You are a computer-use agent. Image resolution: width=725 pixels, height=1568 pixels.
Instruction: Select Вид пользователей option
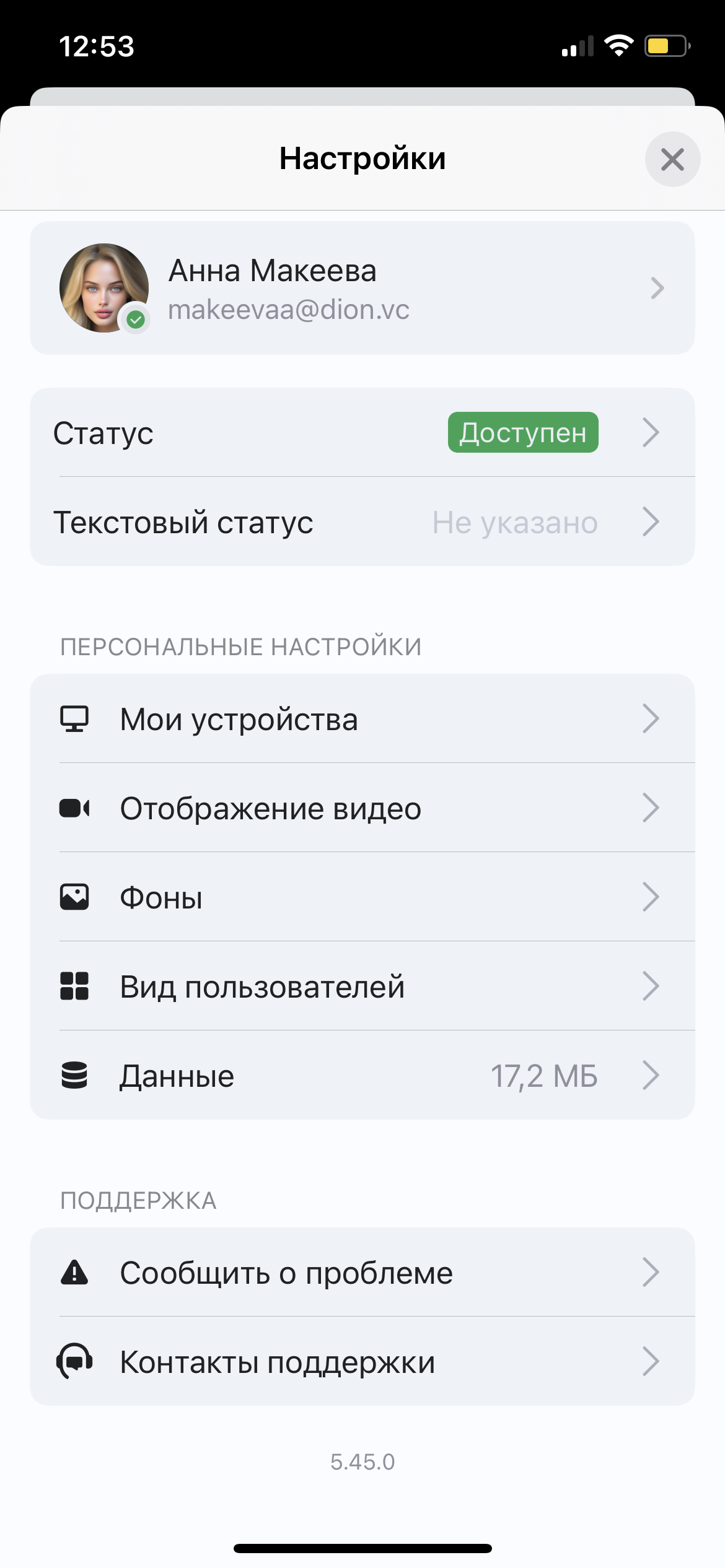pos(362,987)
